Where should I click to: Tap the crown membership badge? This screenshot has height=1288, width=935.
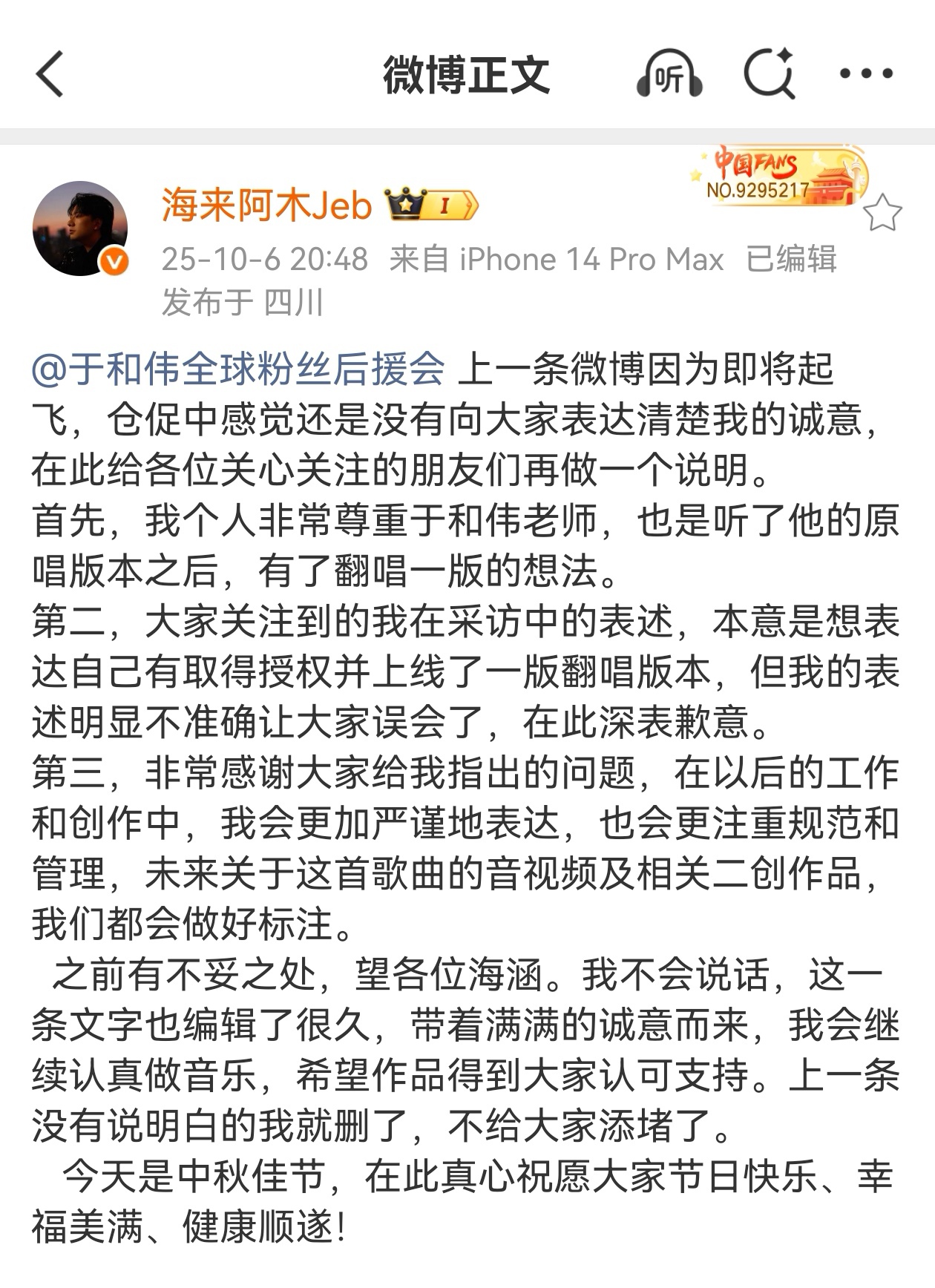click(431, 205)
